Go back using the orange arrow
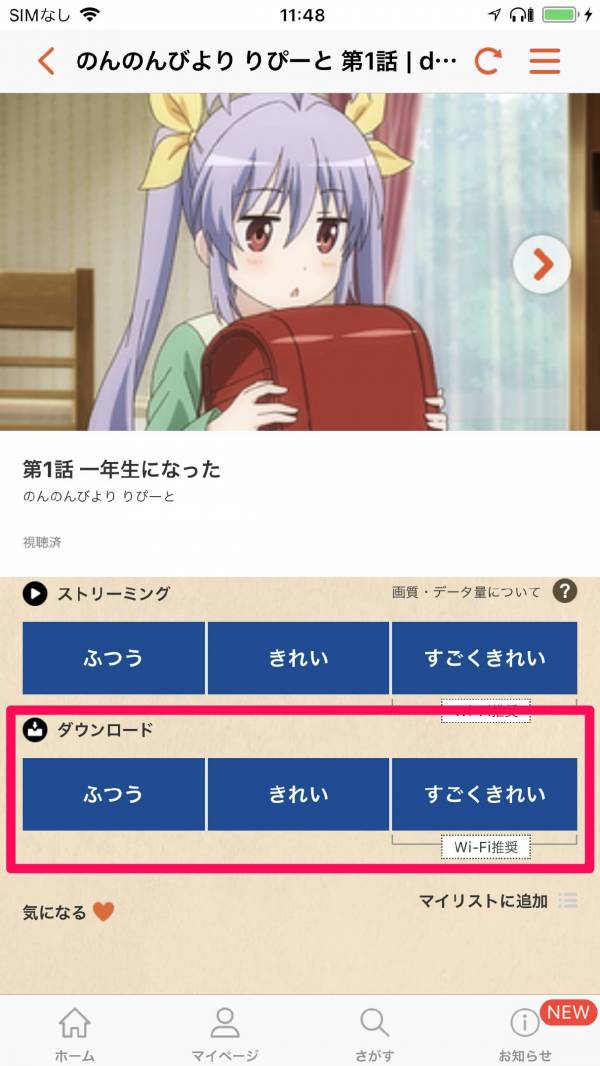 [45, 61]
